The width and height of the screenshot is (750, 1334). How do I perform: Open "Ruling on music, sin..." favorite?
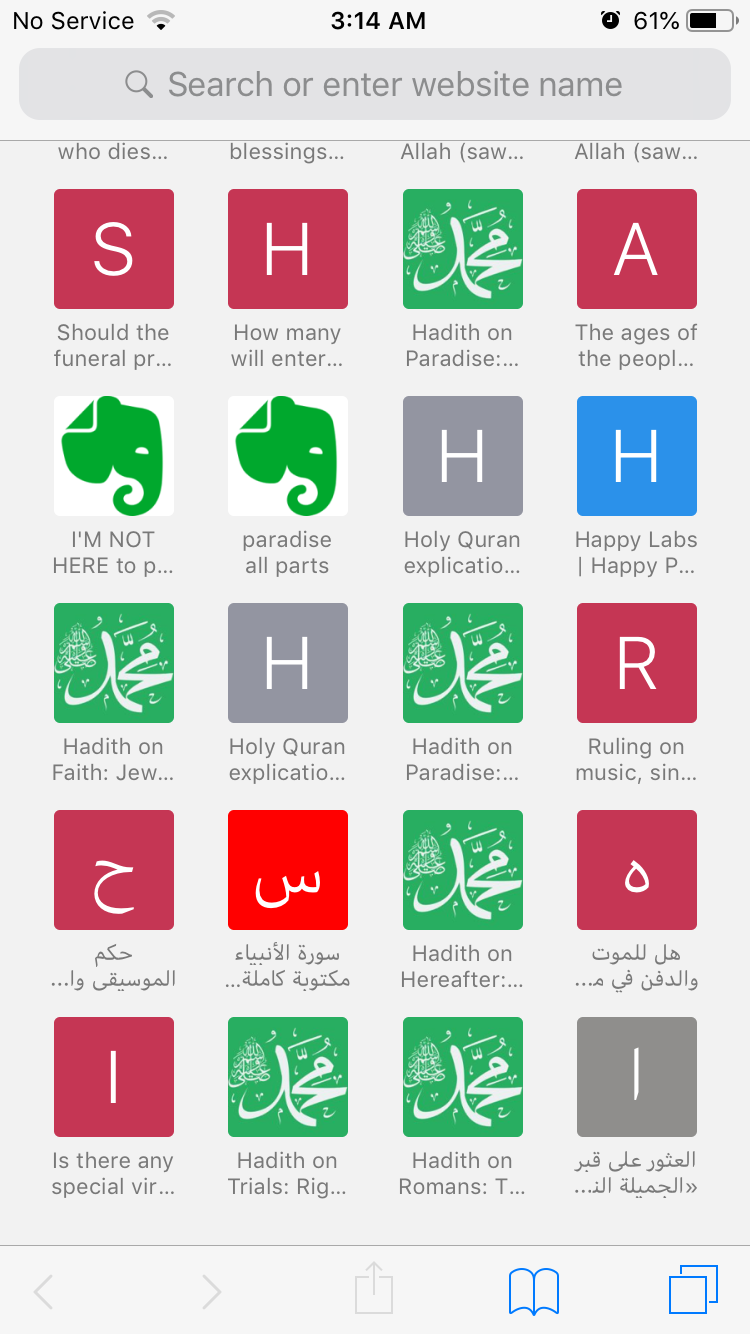coord(637,663)
